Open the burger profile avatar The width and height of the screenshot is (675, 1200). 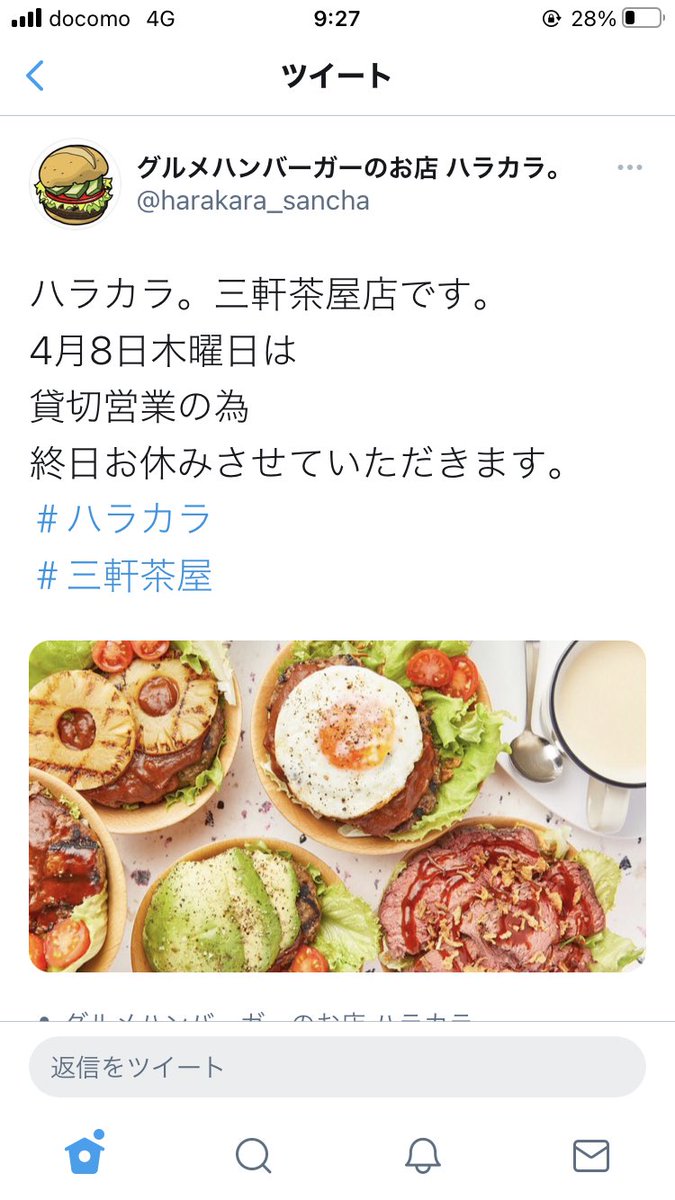(75, 184)
